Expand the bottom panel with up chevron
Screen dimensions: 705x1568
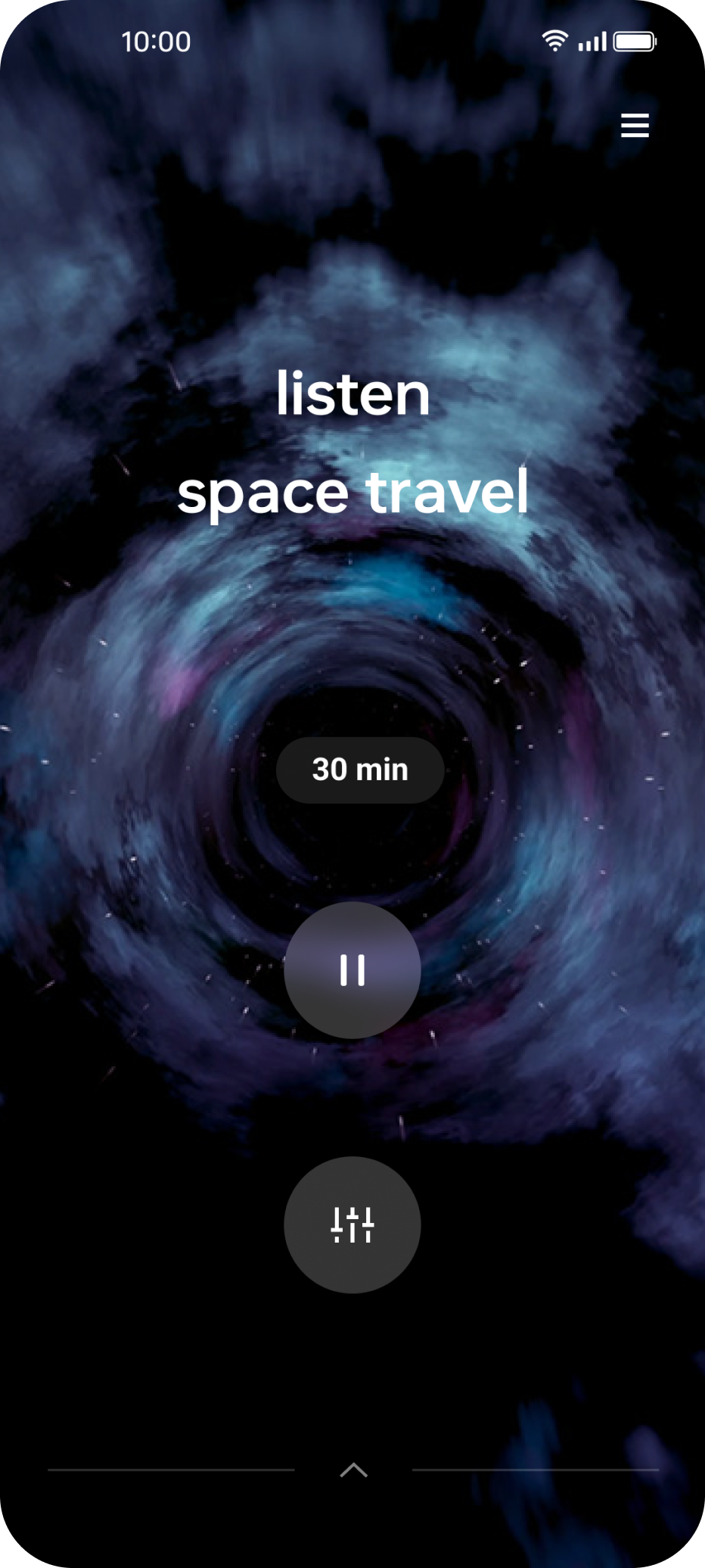[353, 1470]
